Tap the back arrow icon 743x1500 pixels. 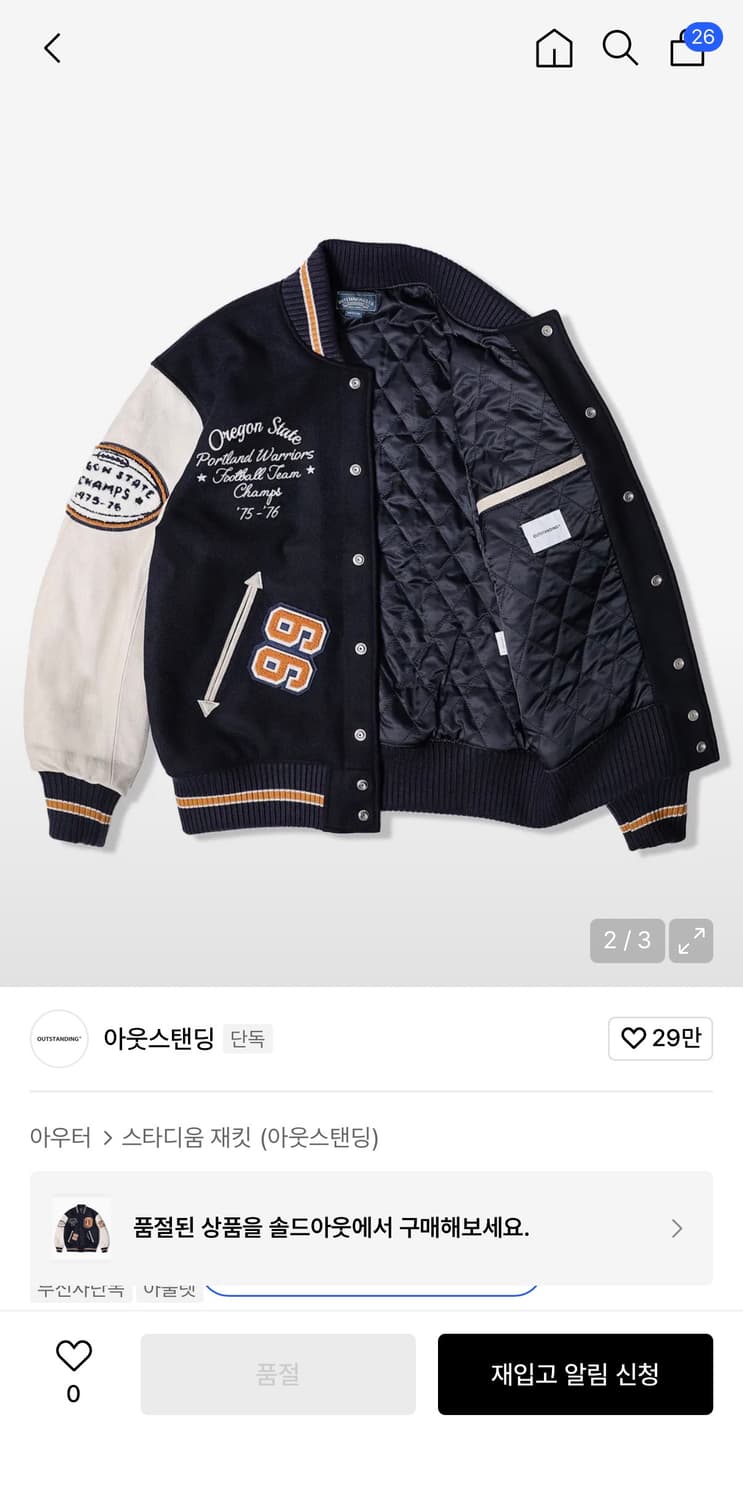[x=52, y=47]
